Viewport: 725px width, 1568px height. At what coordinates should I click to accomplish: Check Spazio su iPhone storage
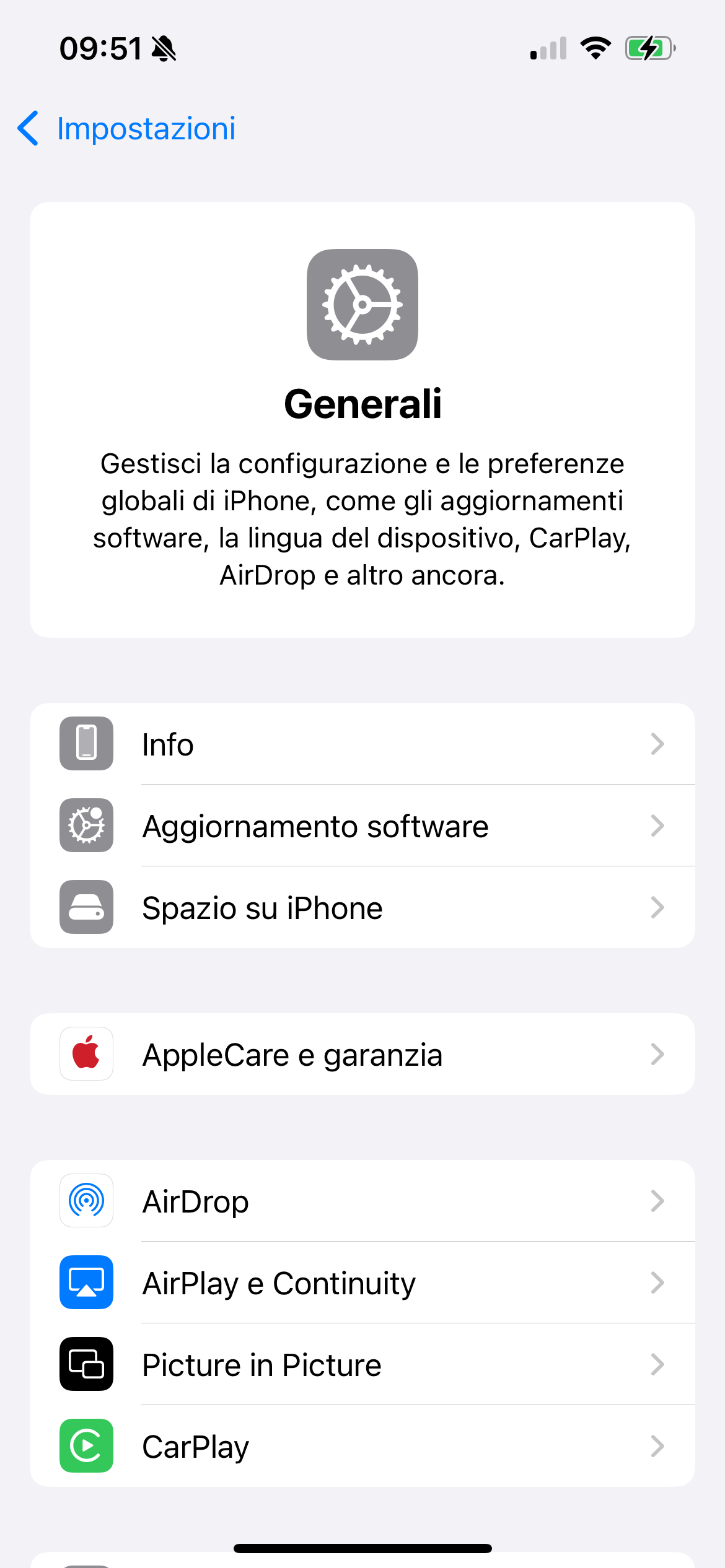coord(362,907)
